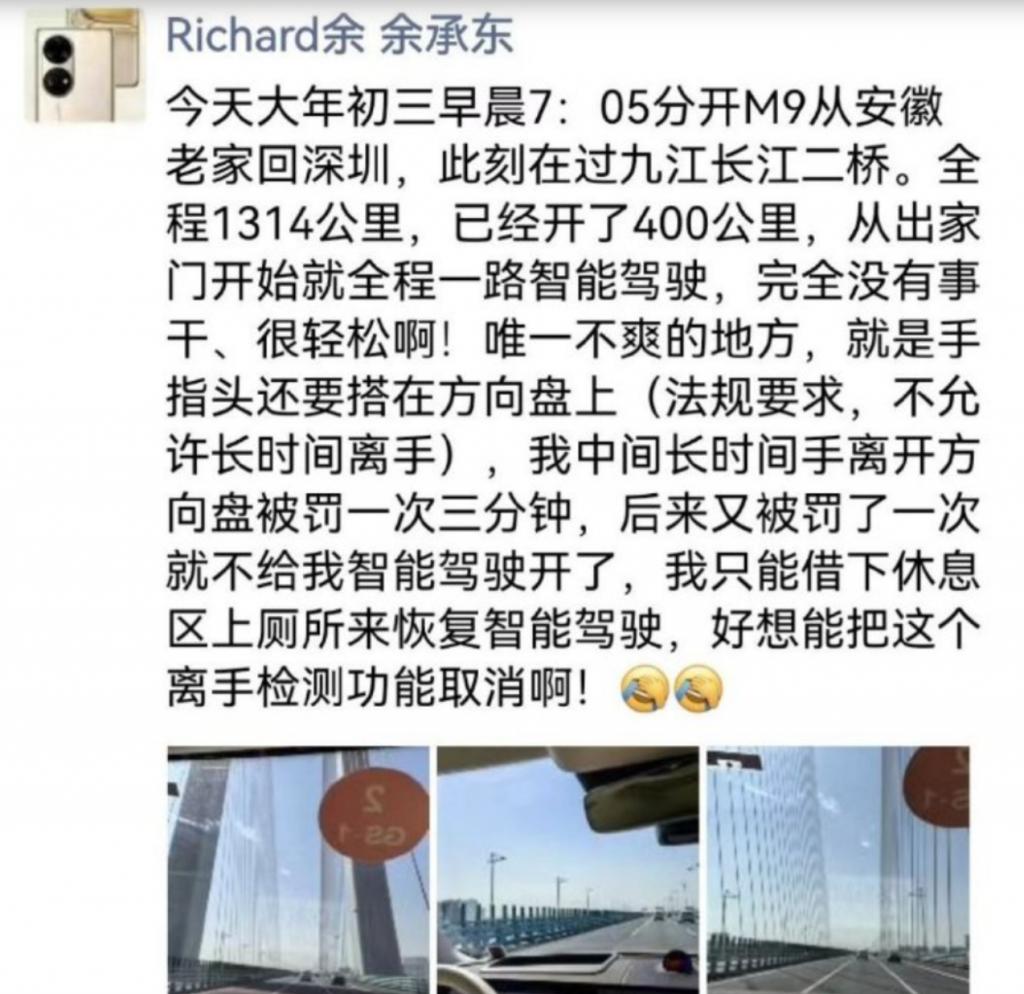View the photo showing the rearview mirror
The image size is (1024, 994).
click(568, 868)
